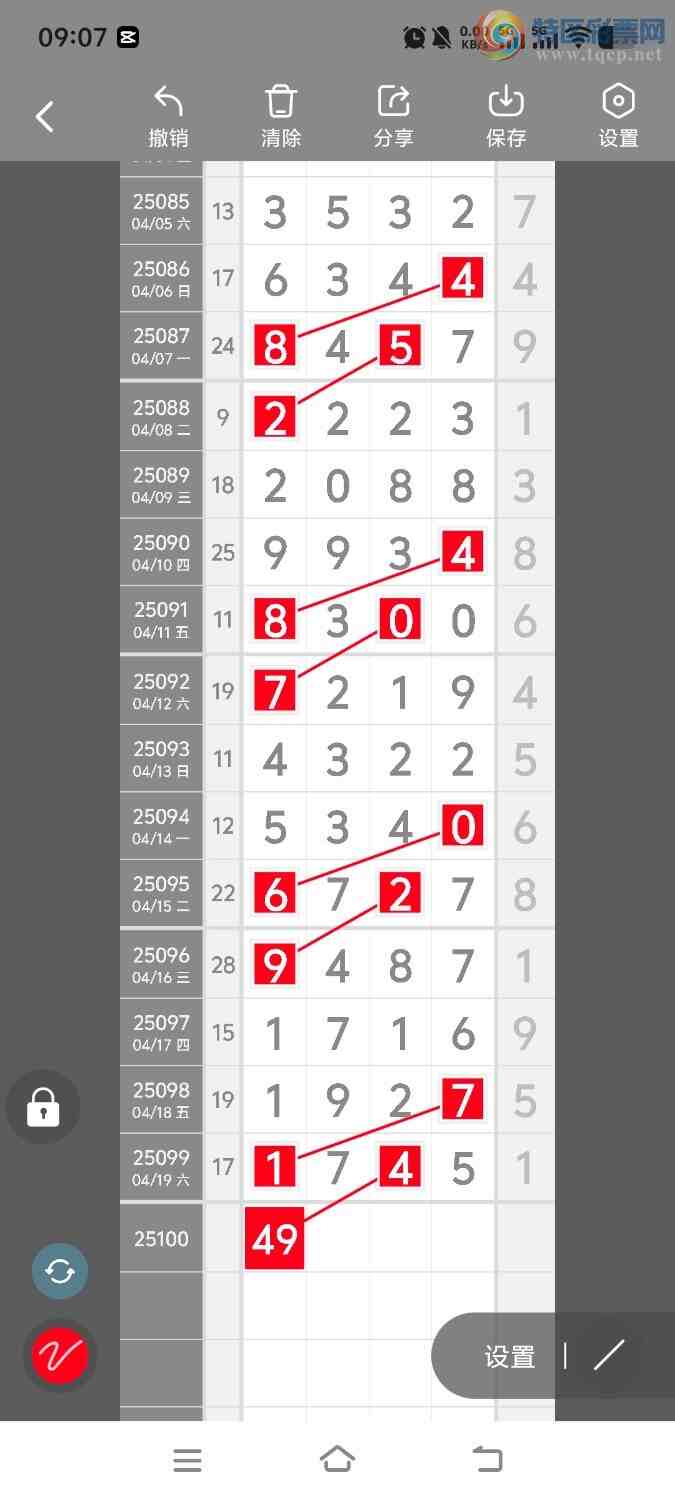Tap the red 49 cell in row 25100

tap(274, 1239)
